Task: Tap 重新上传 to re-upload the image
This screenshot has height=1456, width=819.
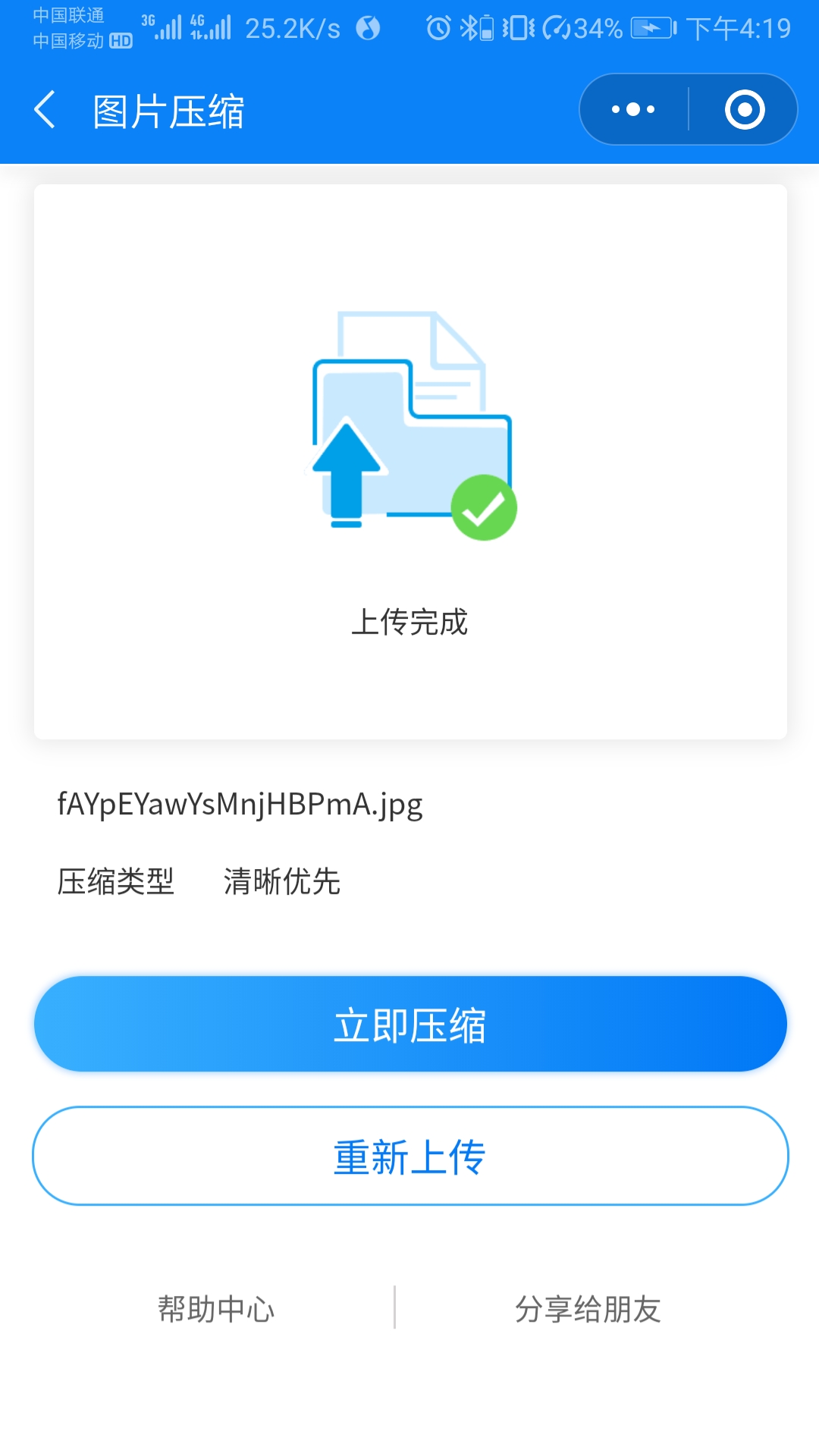Action: [409, 1156]
